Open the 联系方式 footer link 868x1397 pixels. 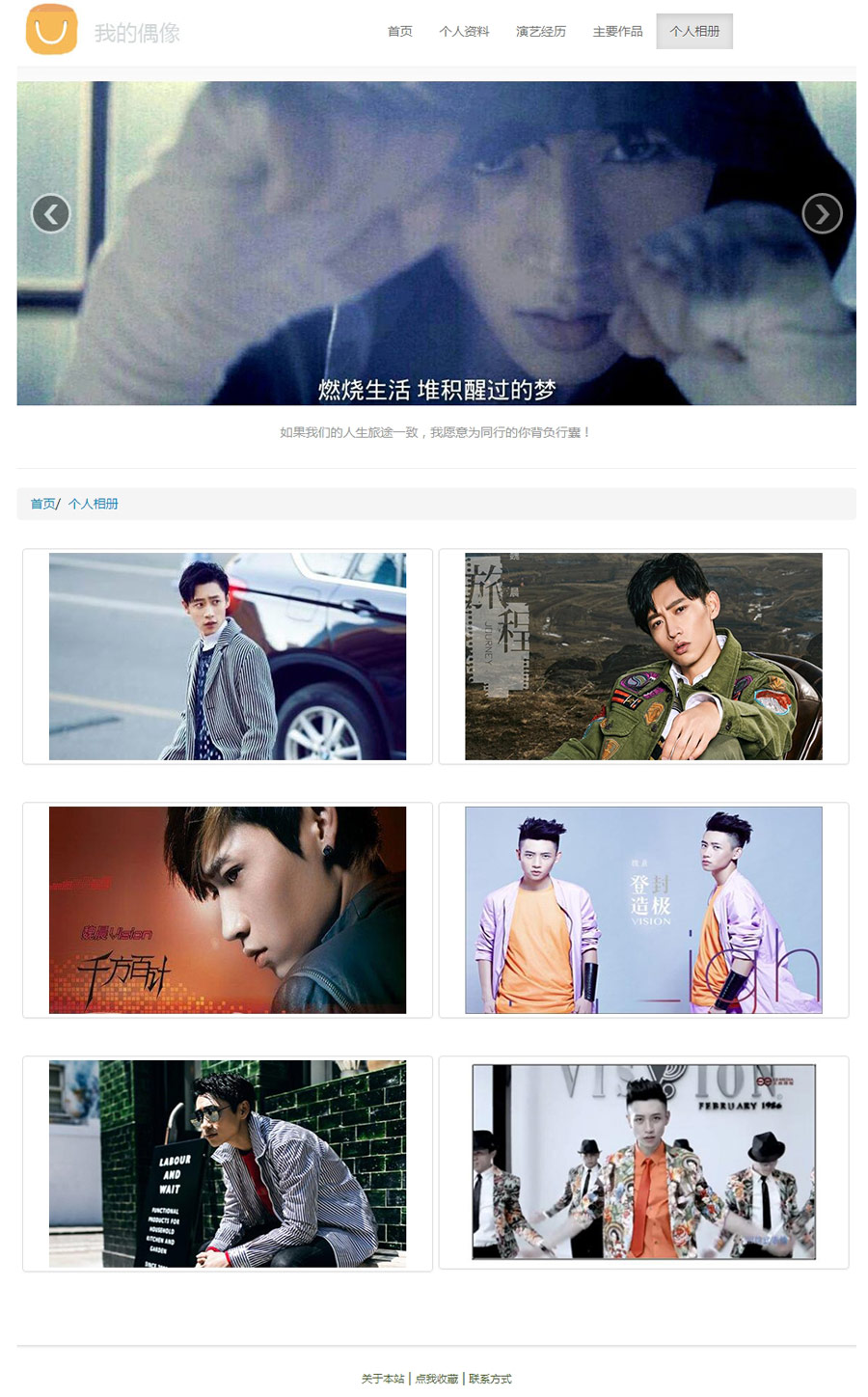click(490, 1379)
